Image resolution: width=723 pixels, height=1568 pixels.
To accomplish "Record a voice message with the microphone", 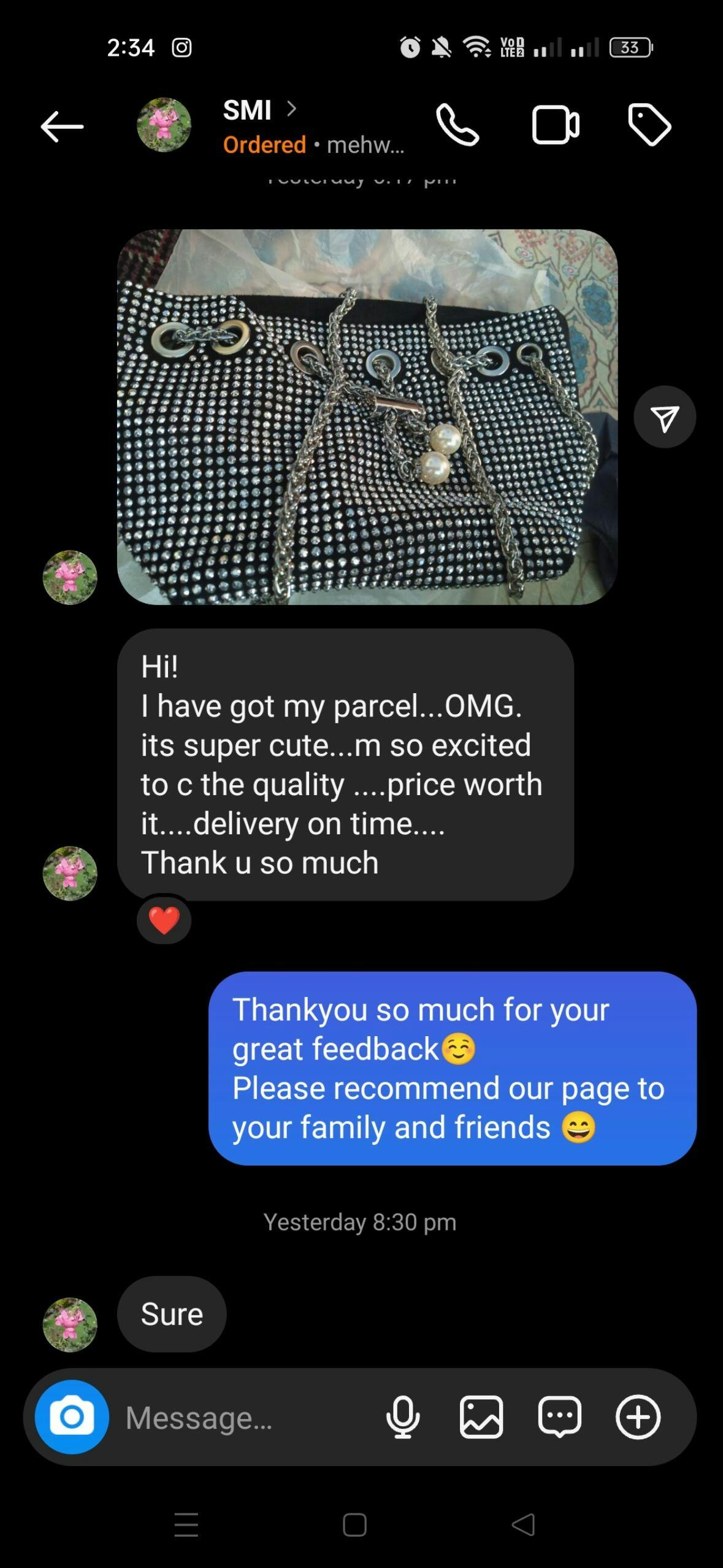I will pyautogui.click(x=403, y=1416).
